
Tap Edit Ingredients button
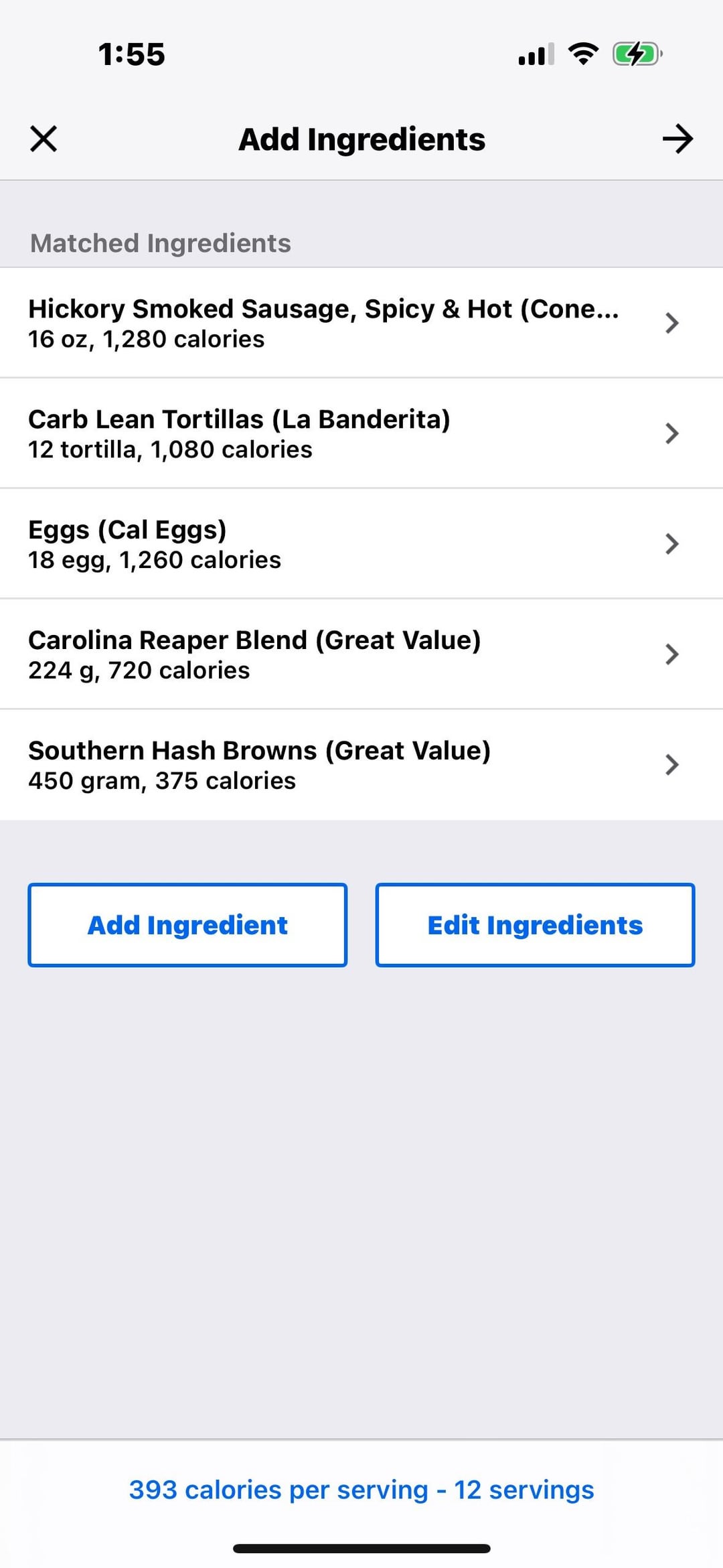coord(535,925)
